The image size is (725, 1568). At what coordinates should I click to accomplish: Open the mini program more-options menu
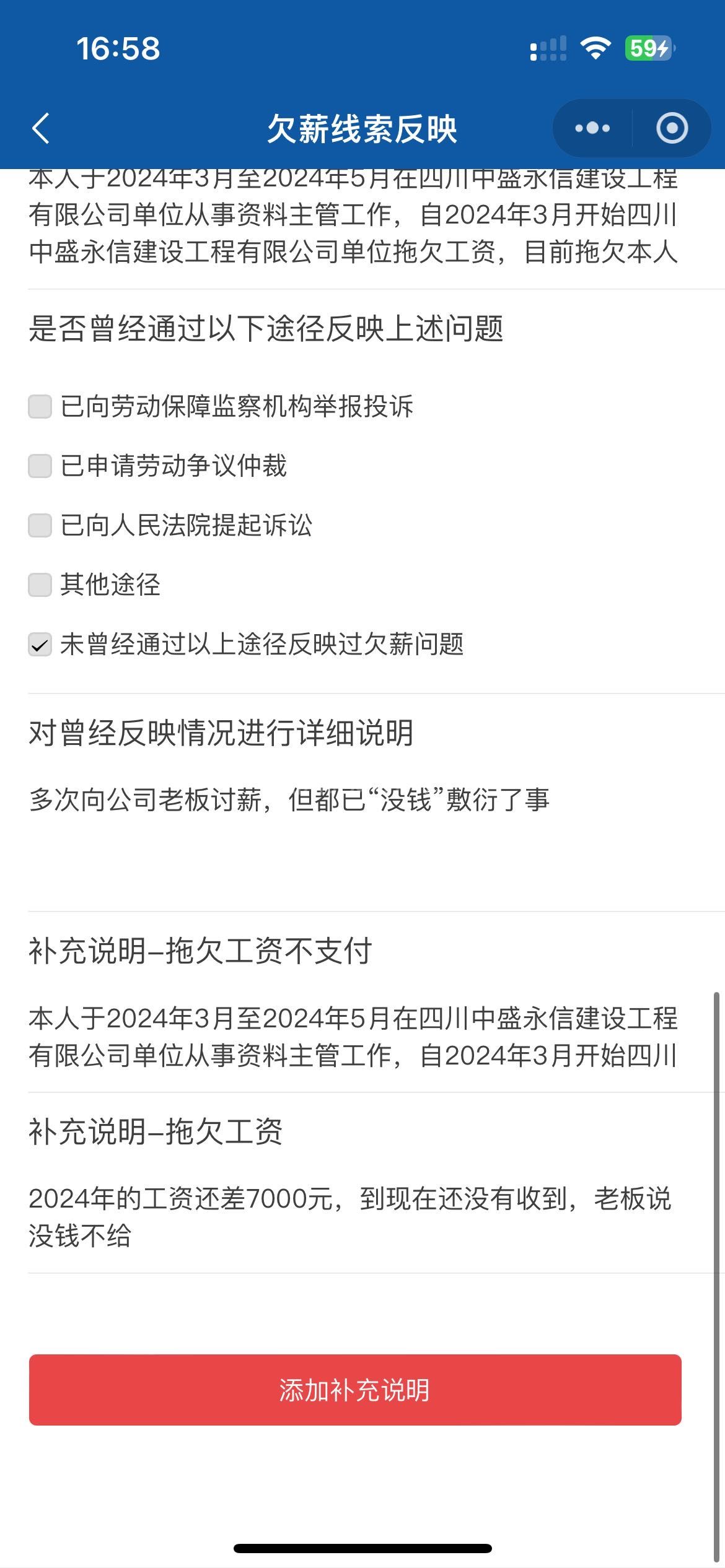click(592, 129)
